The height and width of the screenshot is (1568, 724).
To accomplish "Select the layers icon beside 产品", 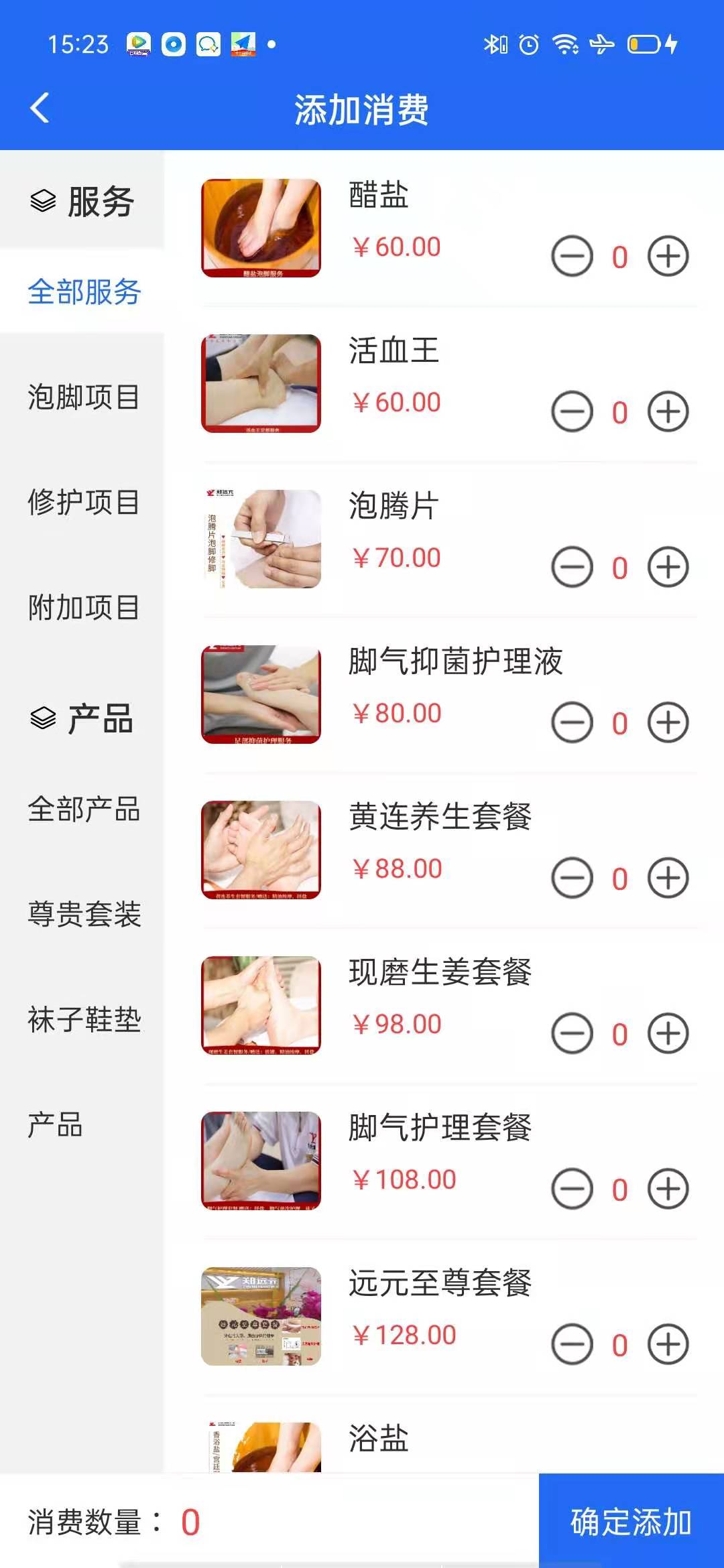I will point(42,716).
